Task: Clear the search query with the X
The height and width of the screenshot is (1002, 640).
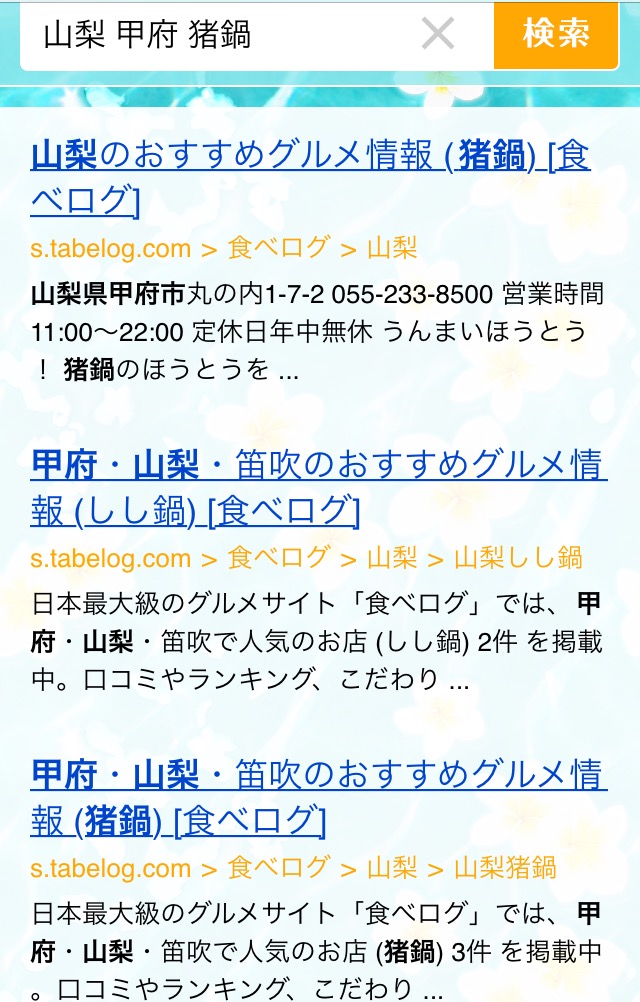Action: [x=438, y=35]
